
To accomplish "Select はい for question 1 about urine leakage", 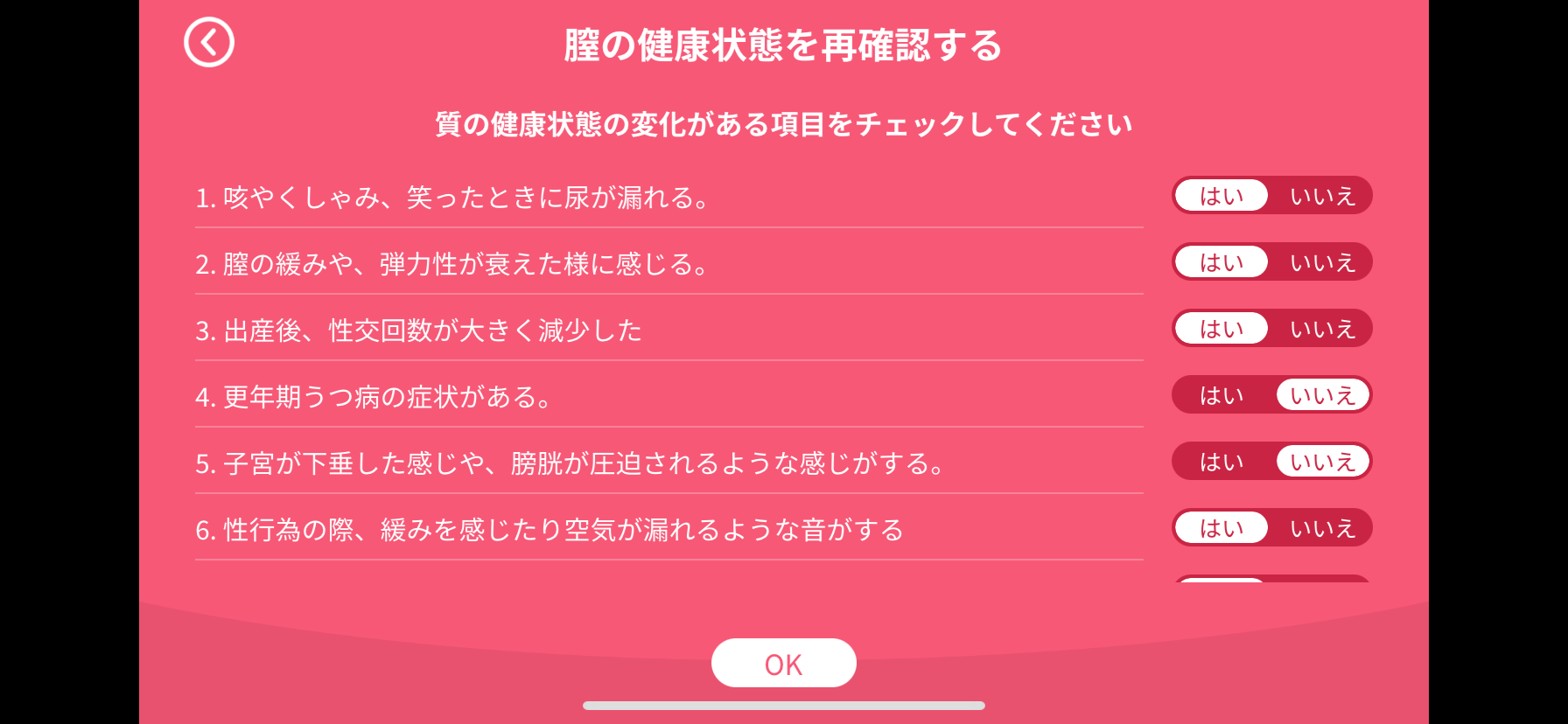I will click(x=1221, y=196).
